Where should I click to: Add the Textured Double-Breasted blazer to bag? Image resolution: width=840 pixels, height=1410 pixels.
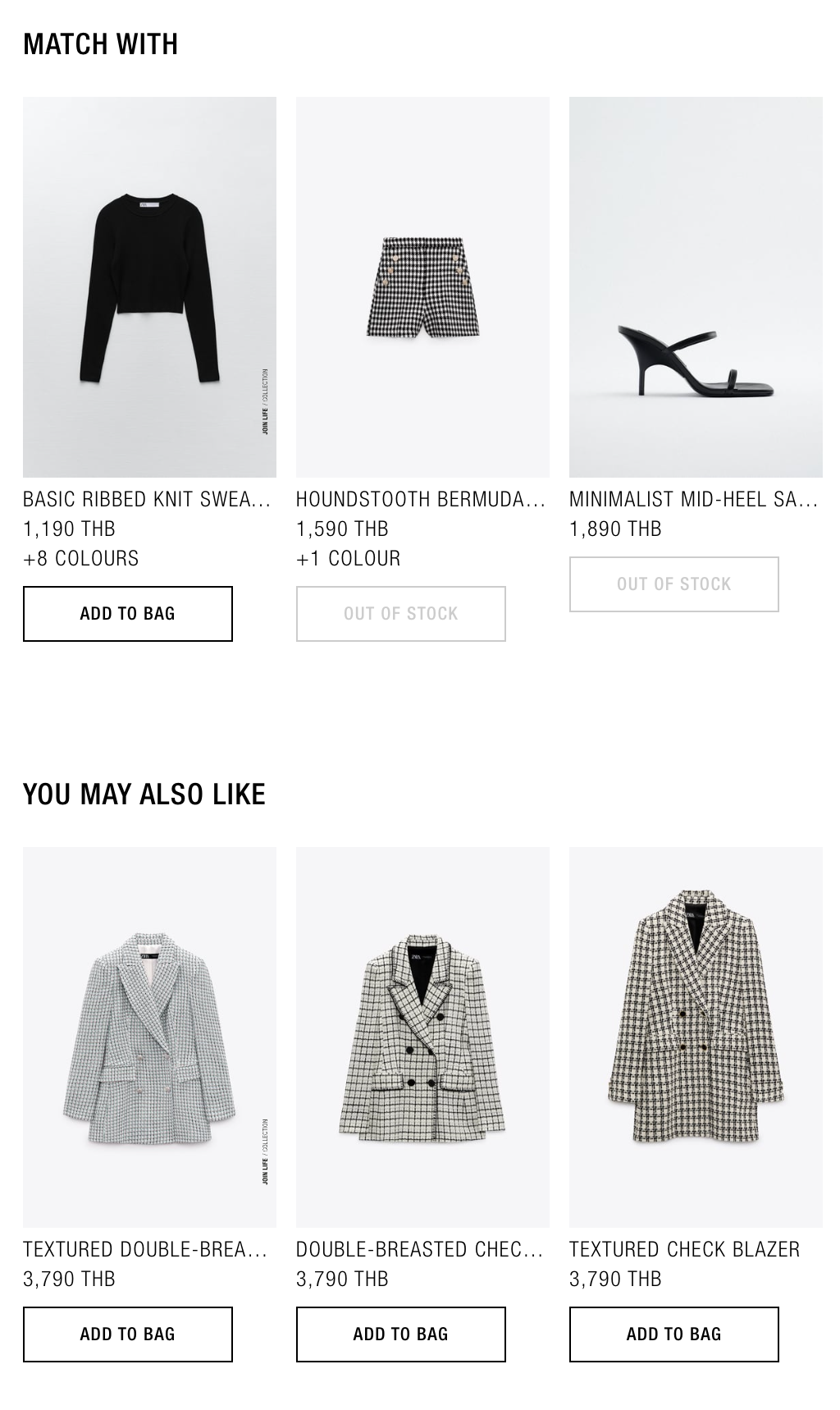pos(127,1334)
